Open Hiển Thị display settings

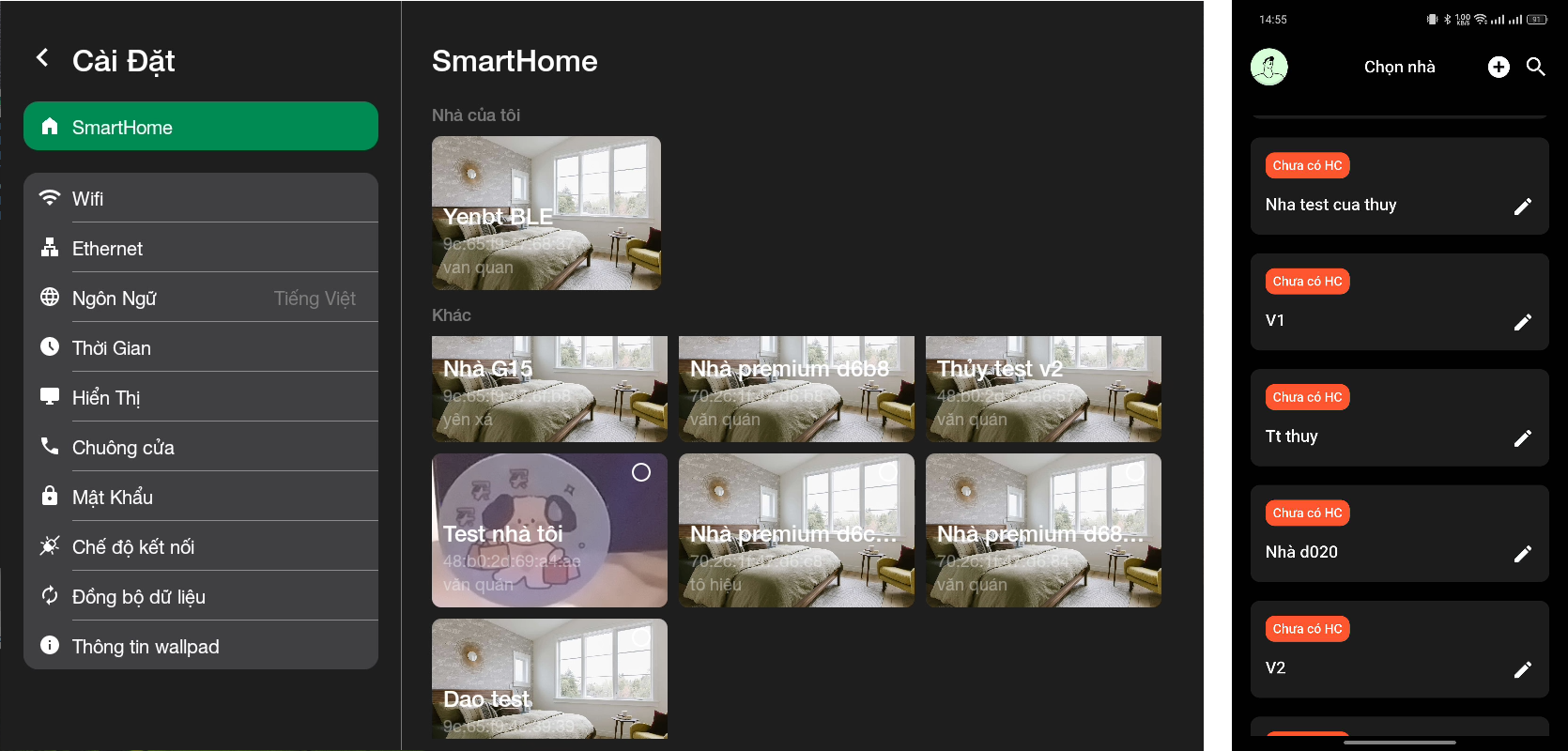[200, 397]
